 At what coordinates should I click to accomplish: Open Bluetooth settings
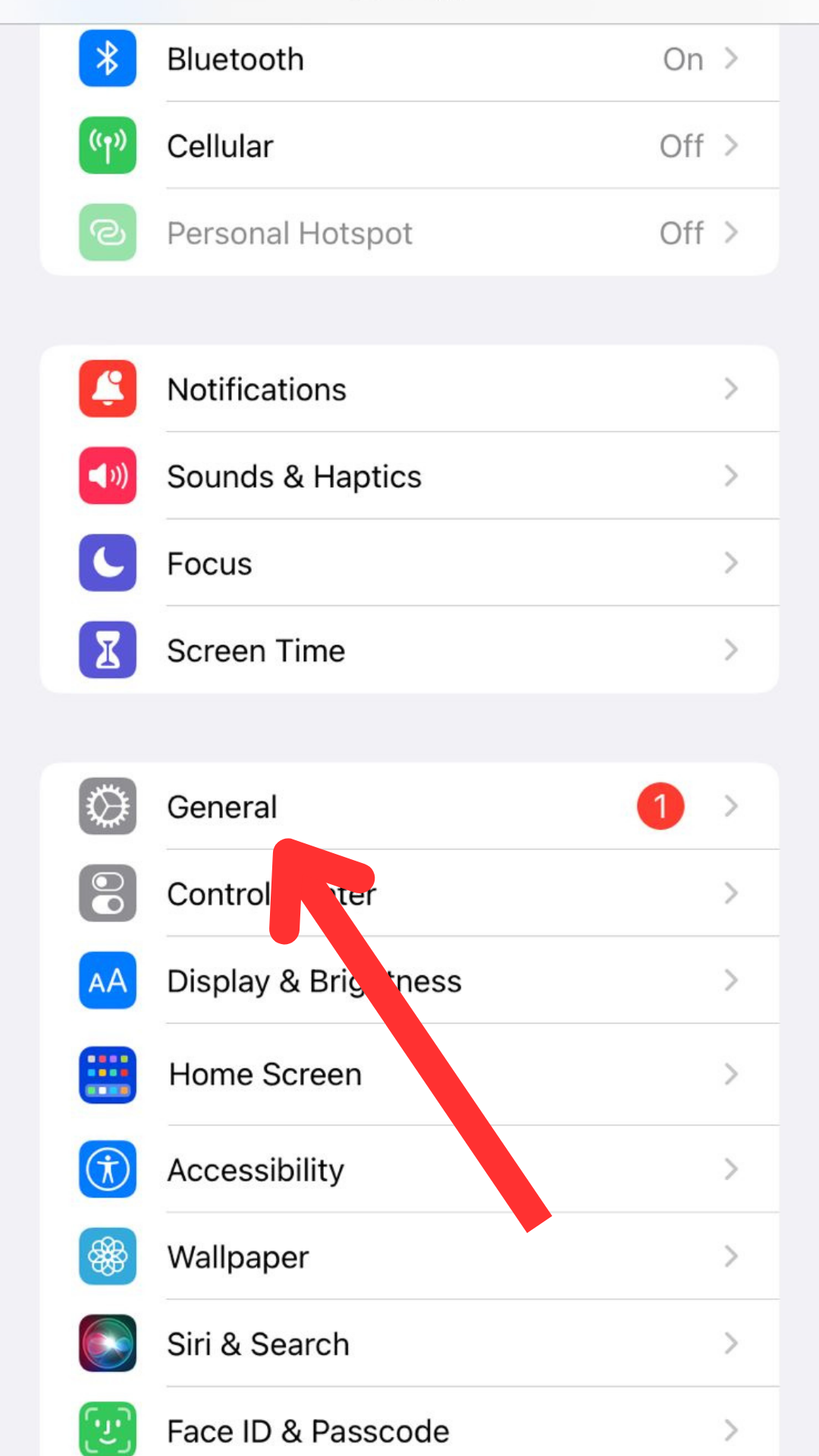(409, 59)
